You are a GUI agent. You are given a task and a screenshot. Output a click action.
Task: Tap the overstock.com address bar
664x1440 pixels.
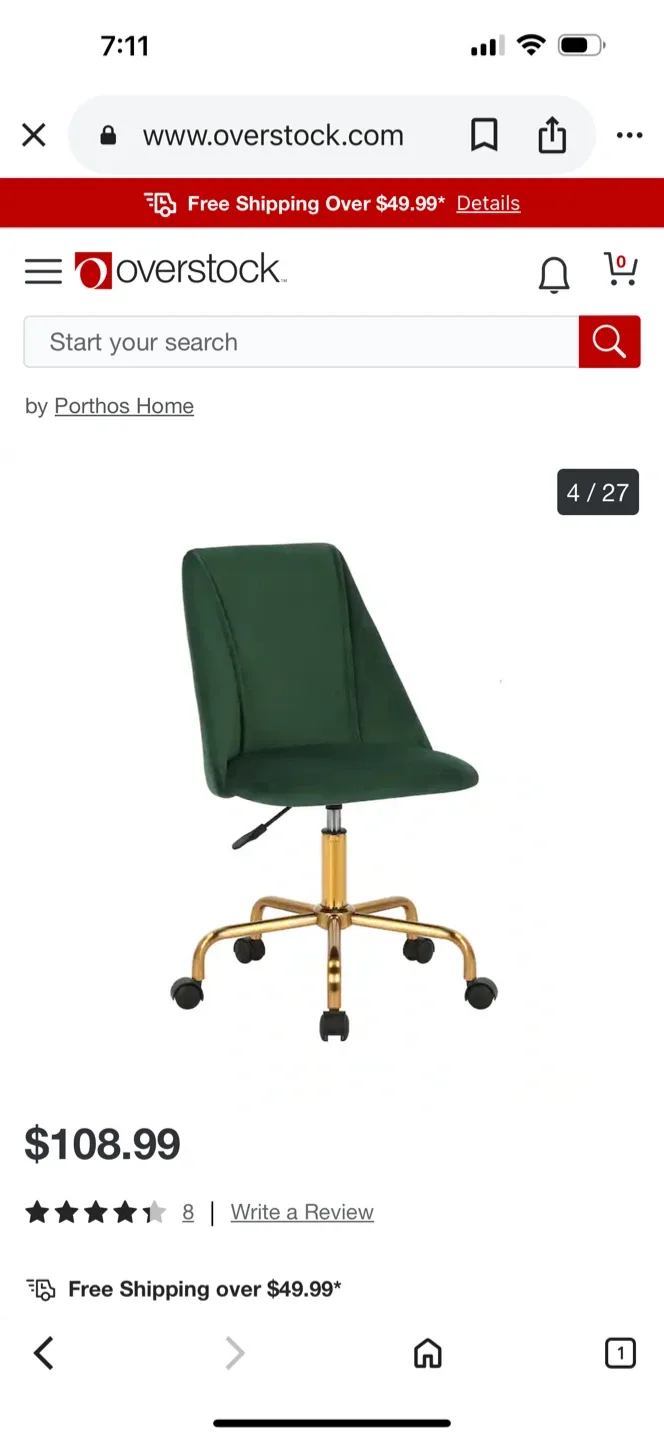tap(273, 135)
